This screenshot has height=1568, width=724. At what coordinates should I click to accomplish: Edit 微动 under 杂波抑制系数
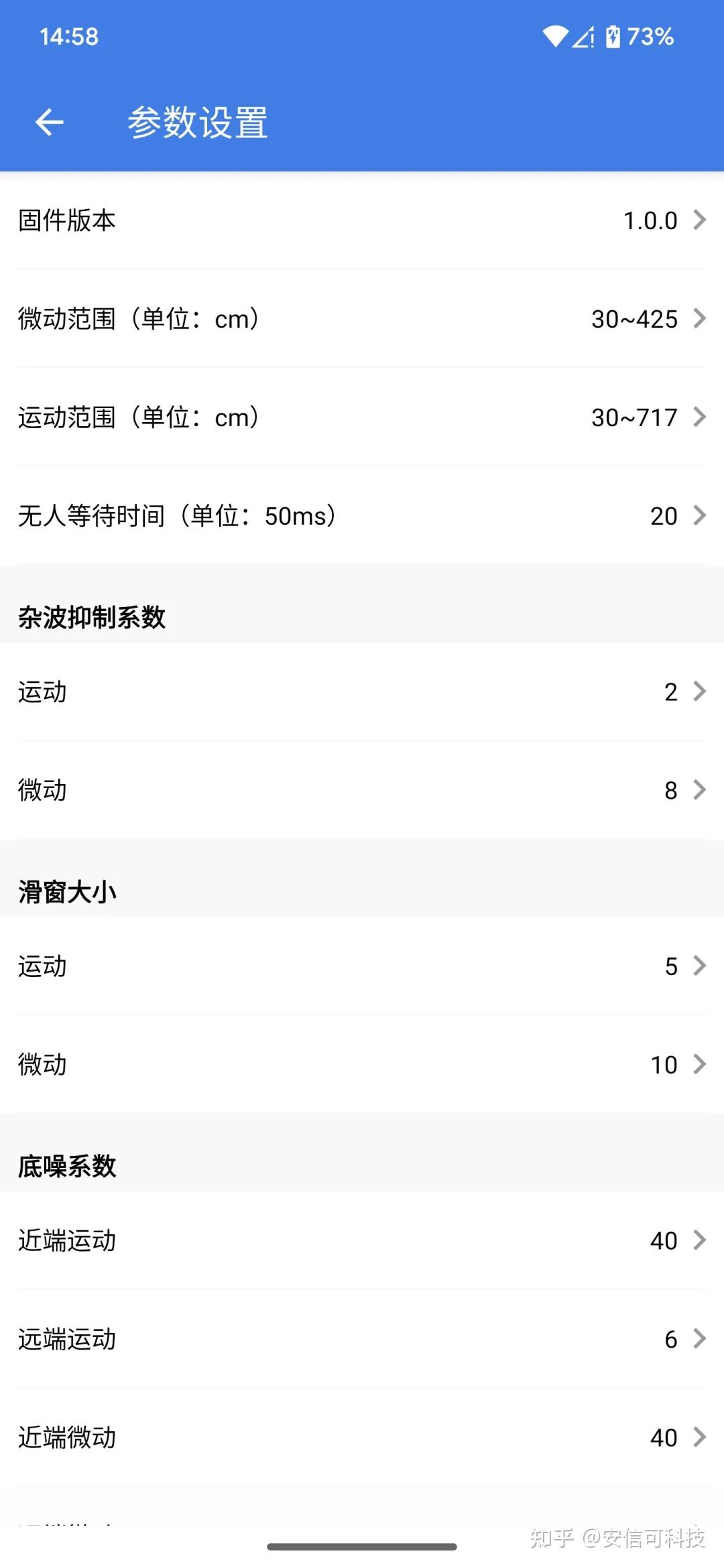[362, 790]
